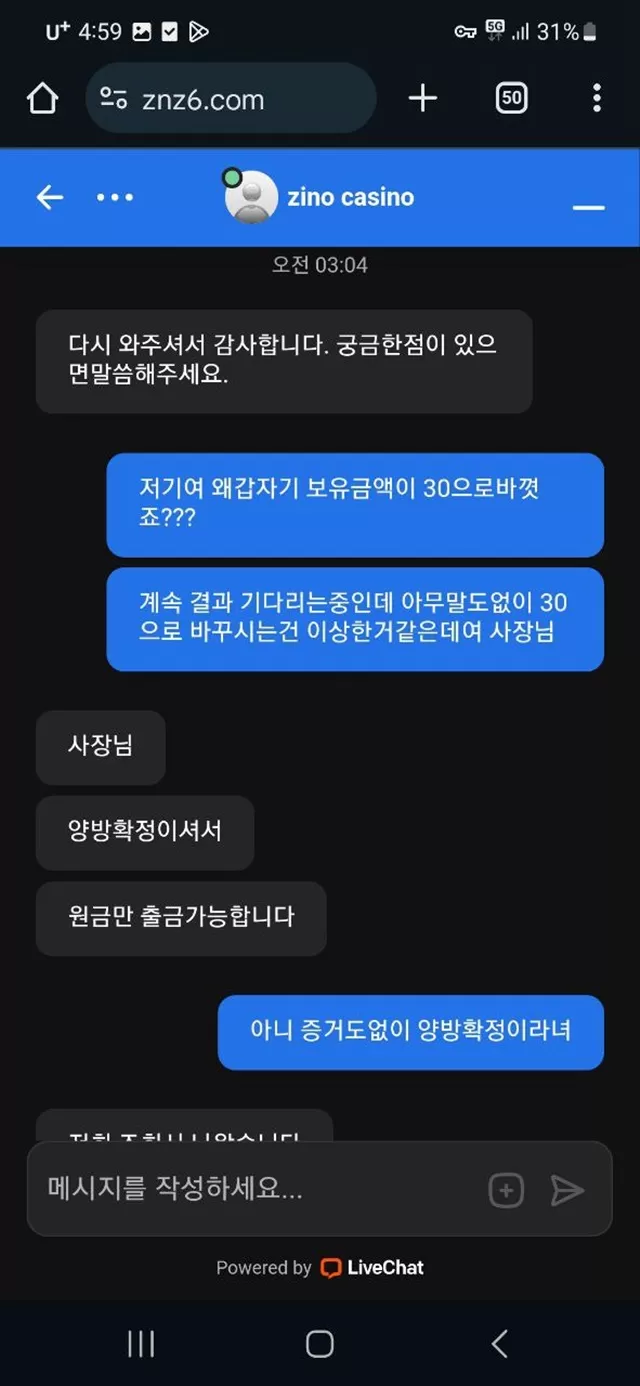Send the typed message
Viewport: 640px width, 1386px height.
[x=567, y=1190]
